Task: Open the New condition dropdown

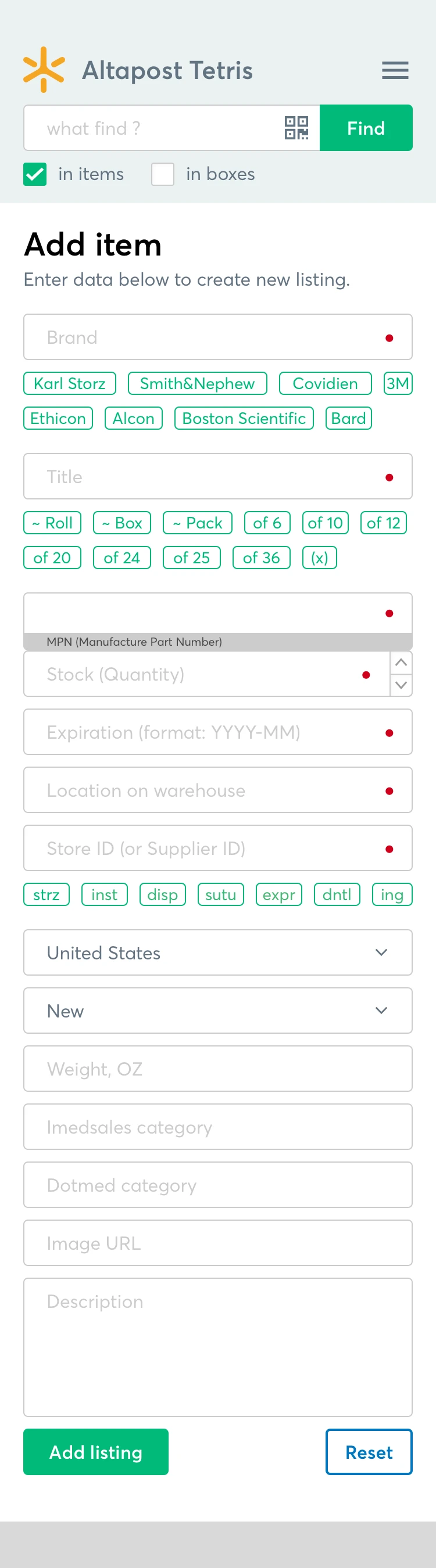Action: 217,1011
